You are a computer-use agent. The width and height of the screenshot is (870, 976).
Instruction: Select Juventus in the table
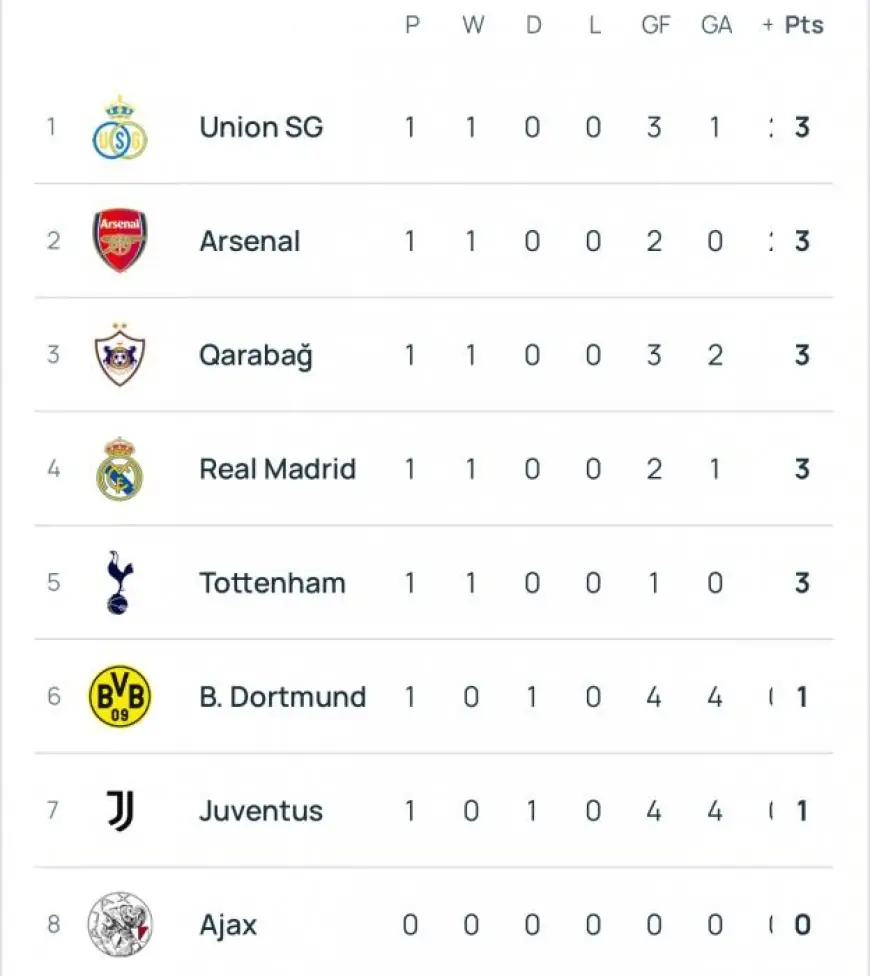(261, 811)
